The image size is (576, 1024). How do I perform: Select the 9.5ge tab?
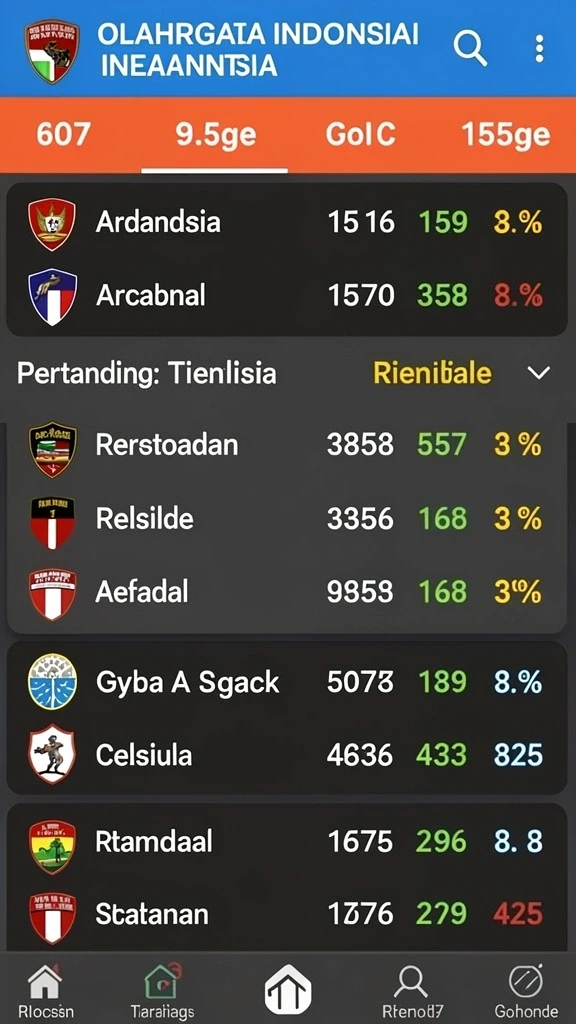point(216,135)
